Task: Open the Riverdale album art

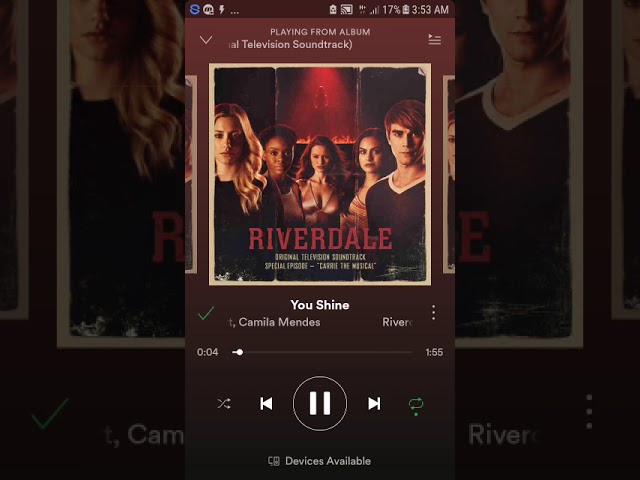Action: (320, 174)
